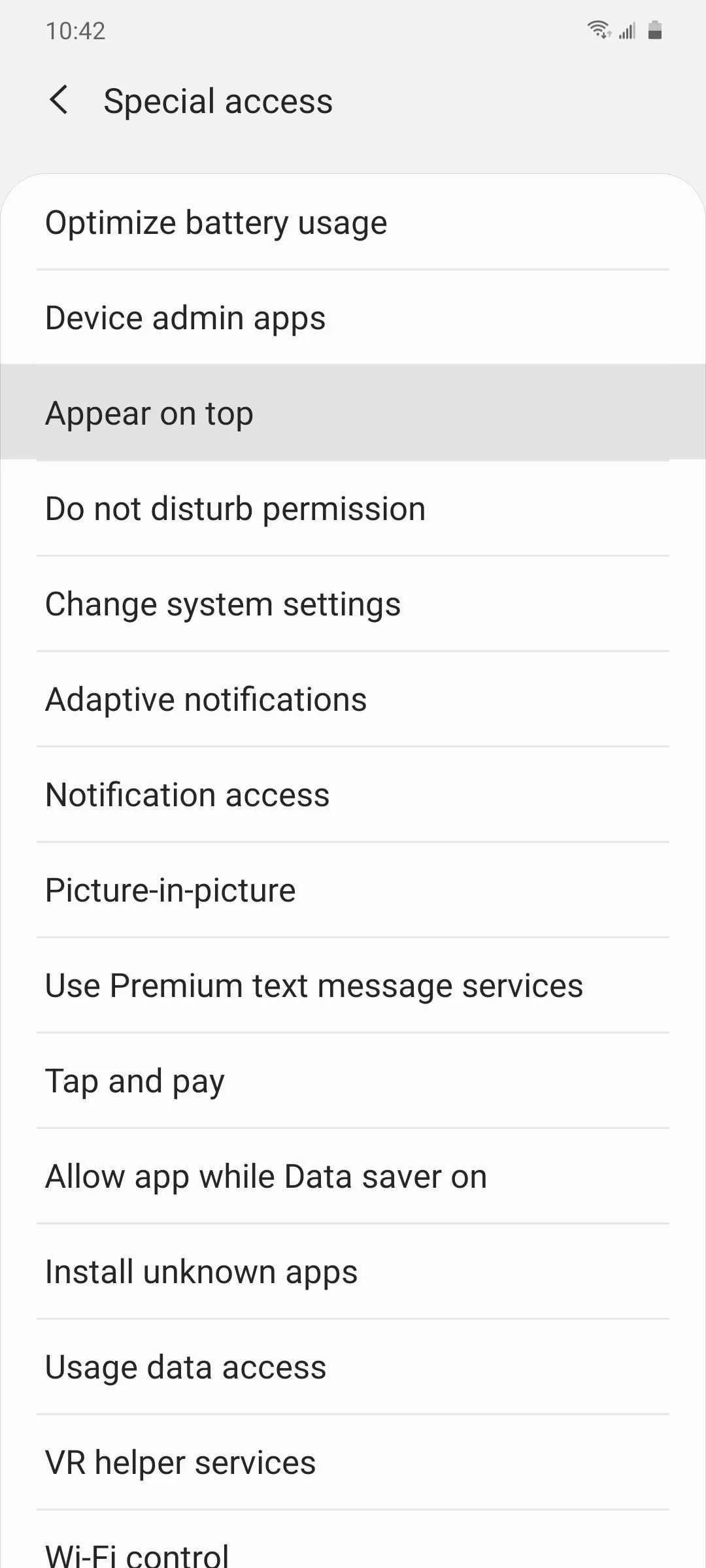Open Notification access
The width and height of the screenshot is (706, 1568).
[x=353, y=794]
